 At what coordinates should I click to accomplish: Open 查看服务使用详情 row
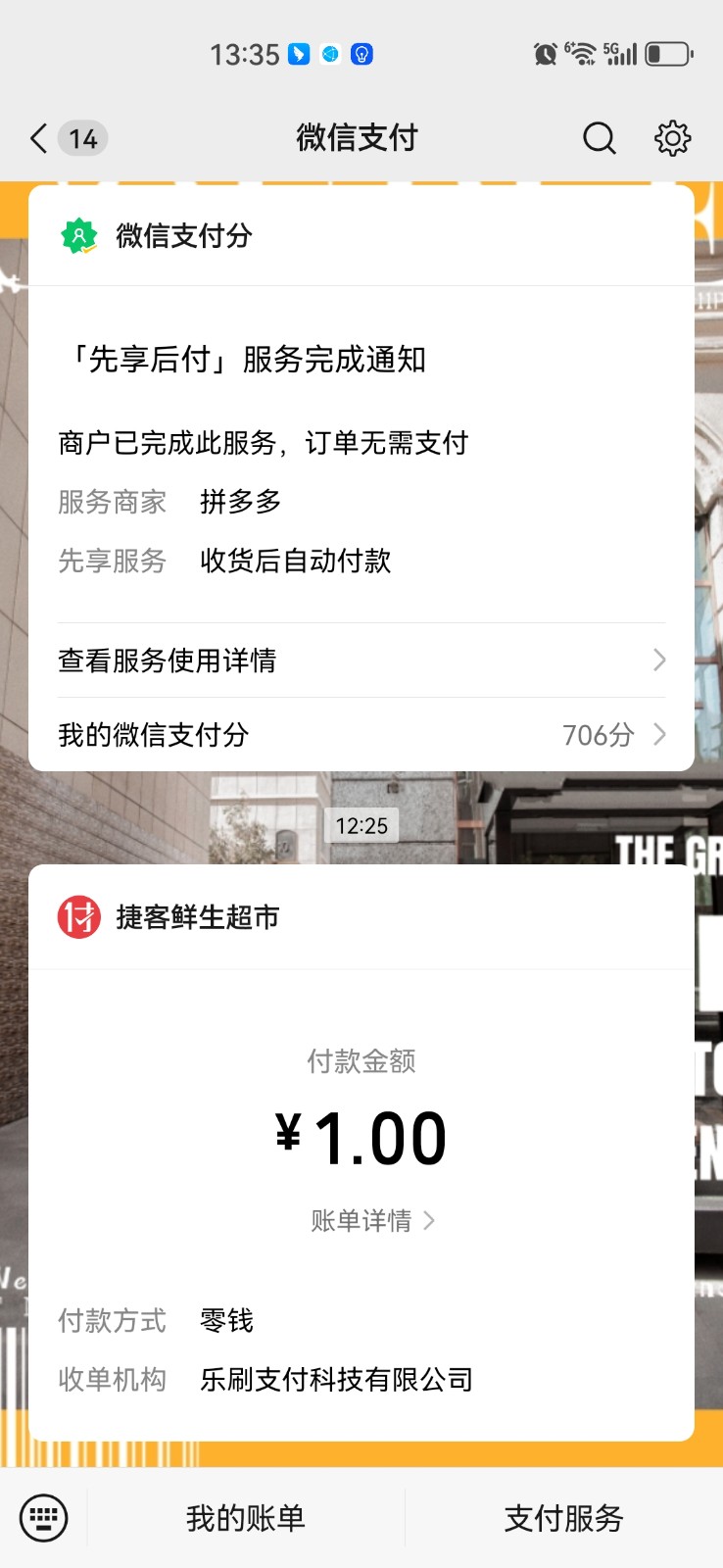point(361,661)
